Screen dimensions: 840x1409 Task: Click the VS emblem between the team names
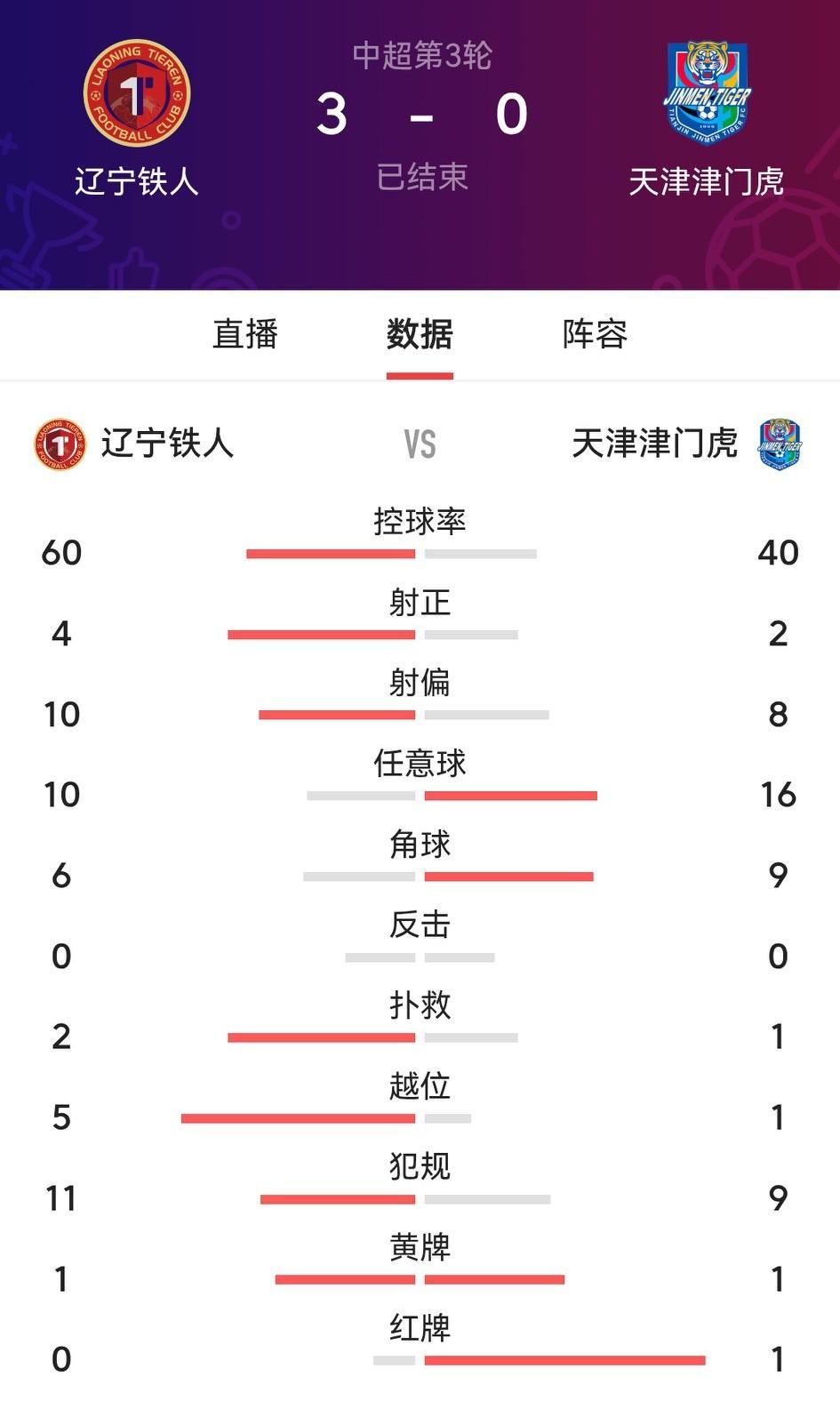pos(420,445)
